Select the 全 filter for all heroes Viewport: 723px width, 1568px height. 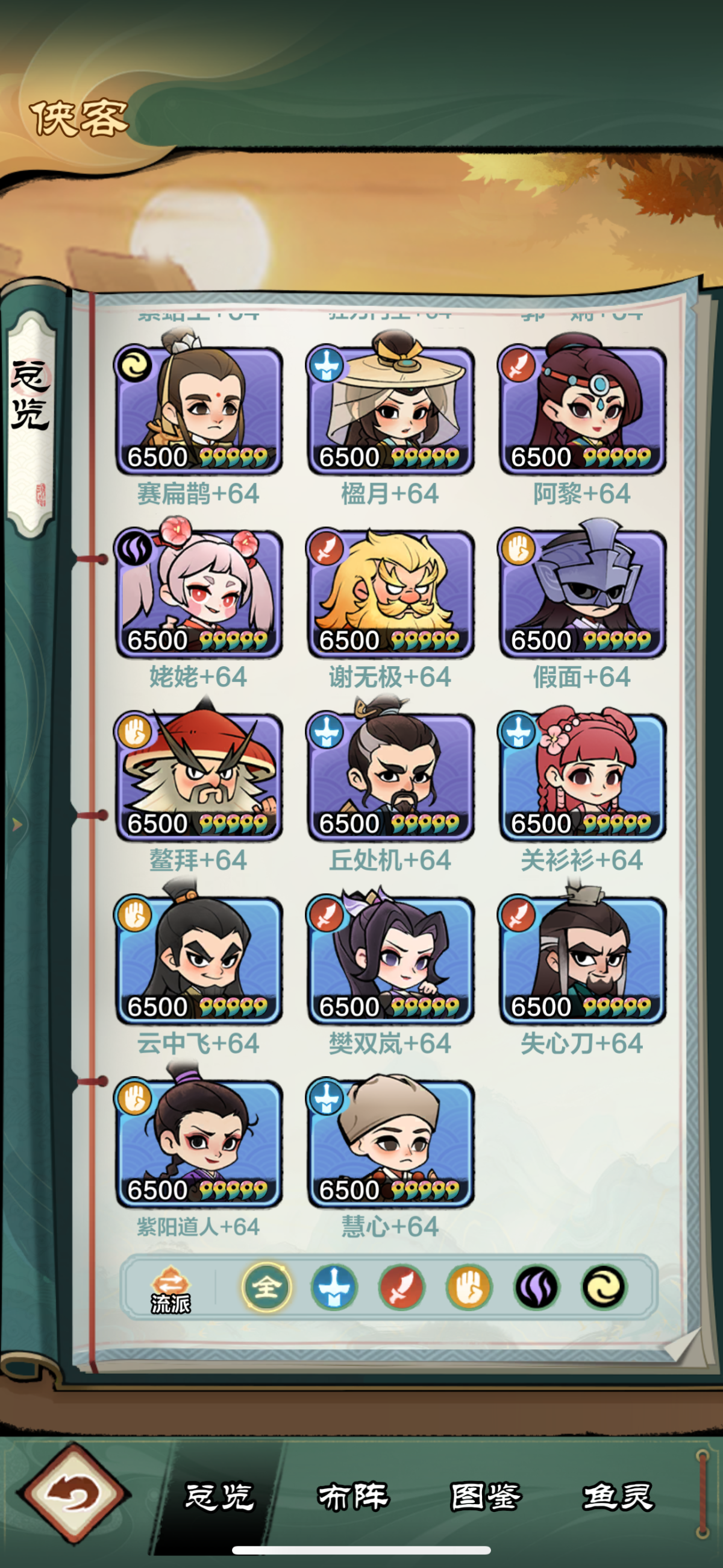coord(266,1288)
